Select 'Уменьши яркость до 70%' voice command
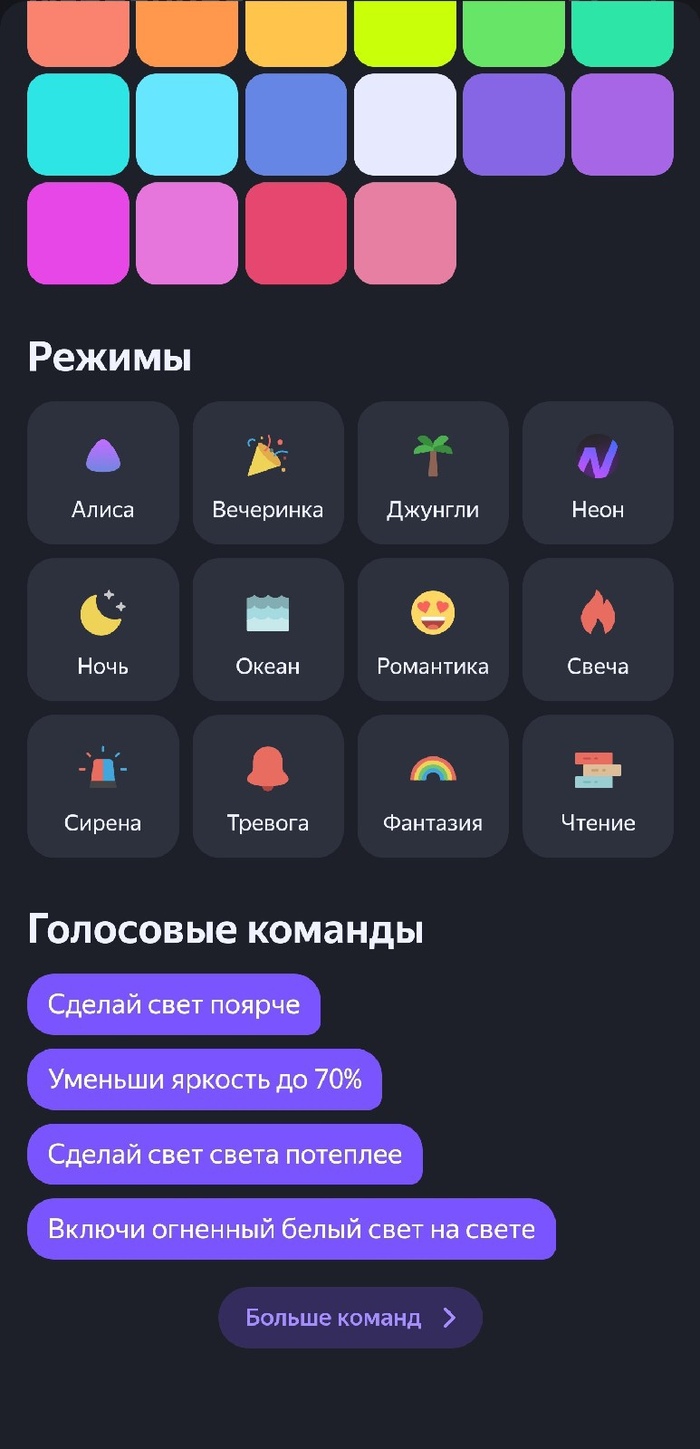Image resolution: width=700 pixels, height=1449 pixels. (205, 1079)
